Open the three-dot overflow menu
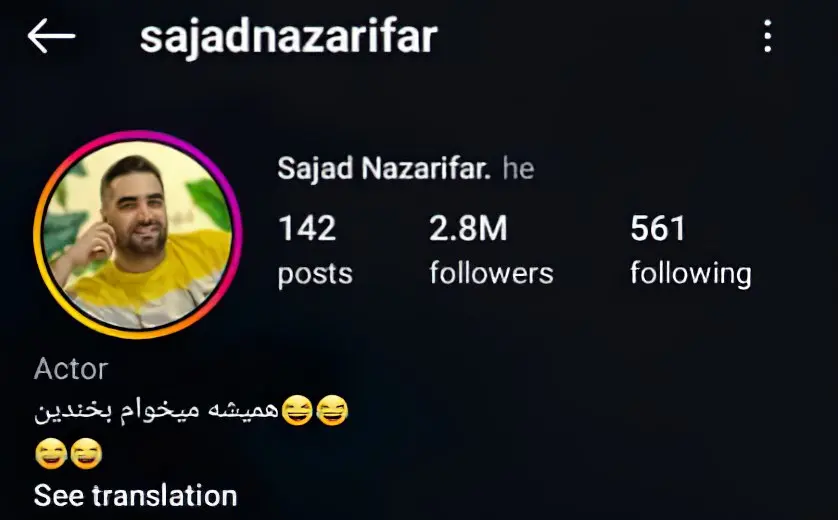Screen dimensions: 838x520 (x=767, y=37)
